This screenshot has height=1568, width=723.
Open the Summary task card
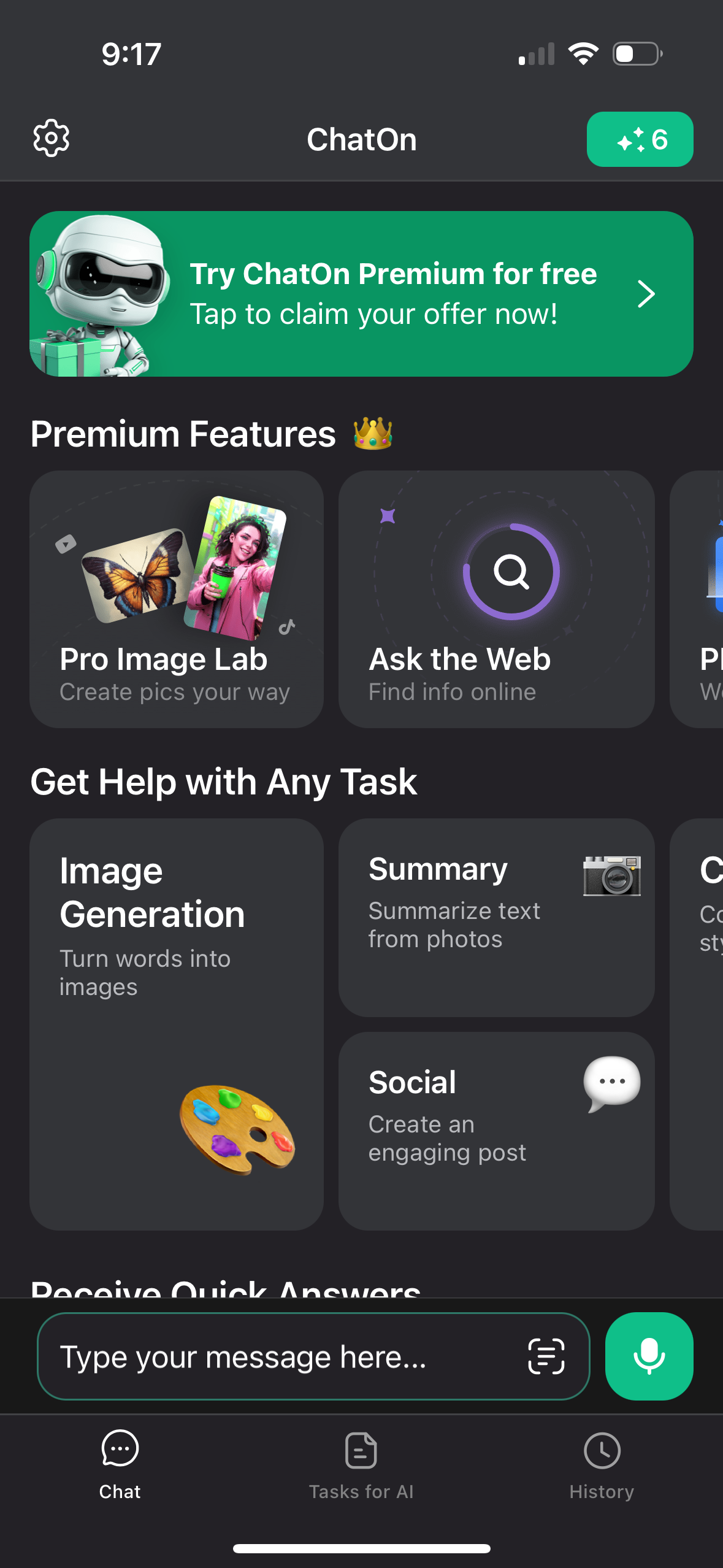coord(496,917)
